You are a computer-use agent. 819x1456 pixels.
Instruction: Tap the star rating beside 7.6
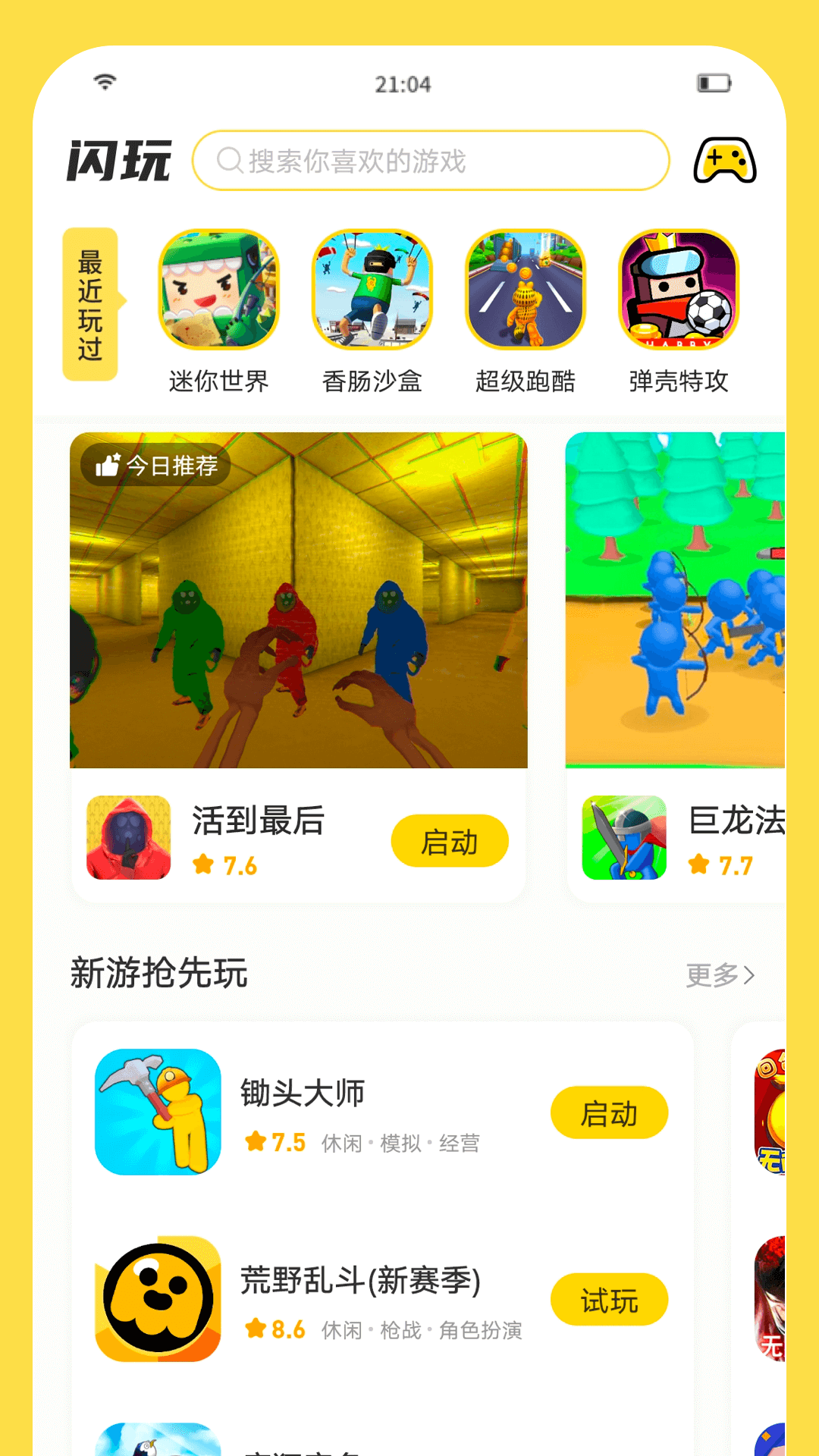point(205,864)
